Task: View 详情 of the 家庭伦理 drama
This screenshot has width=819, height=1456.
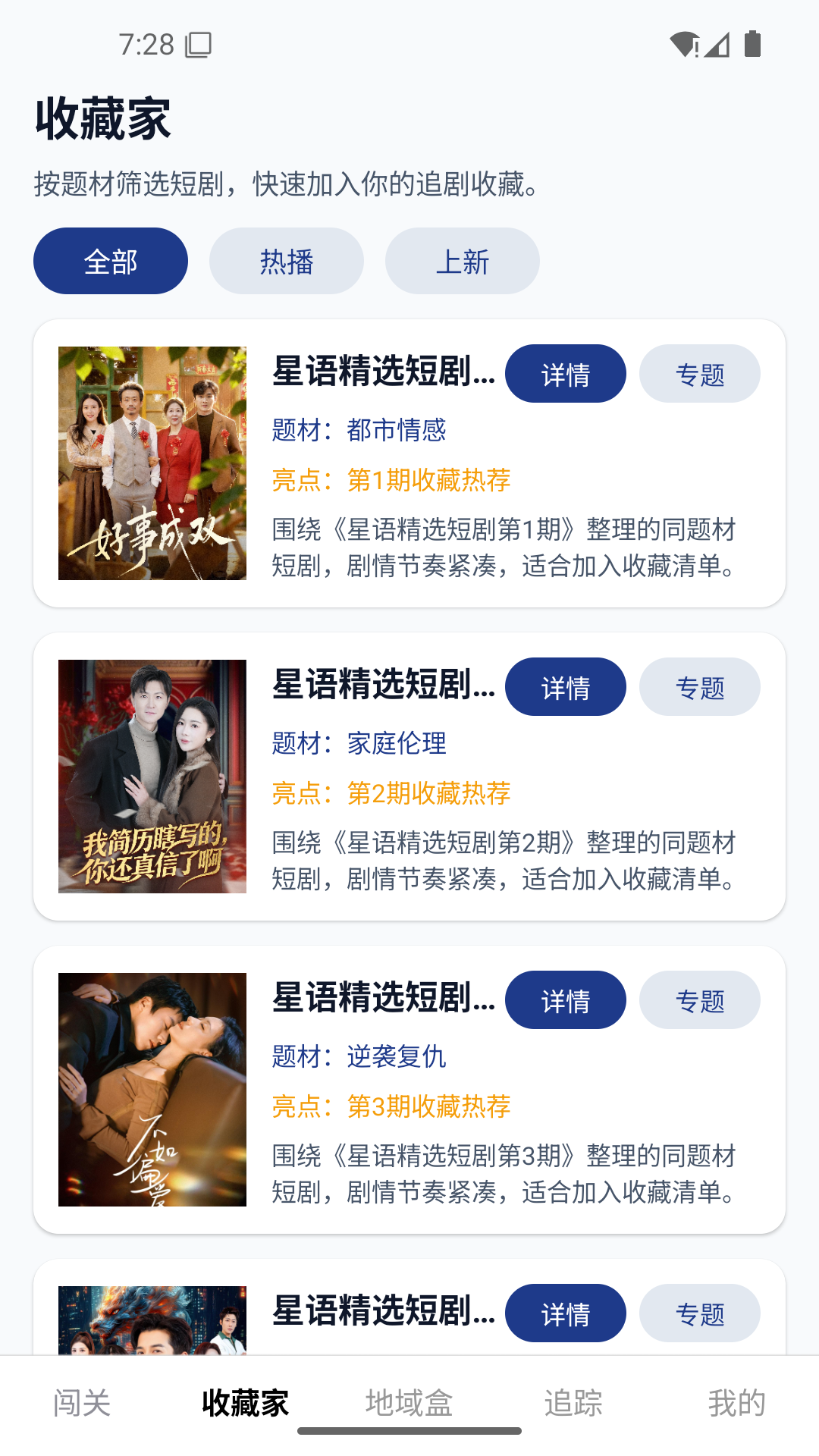Action: click(566, 687)
